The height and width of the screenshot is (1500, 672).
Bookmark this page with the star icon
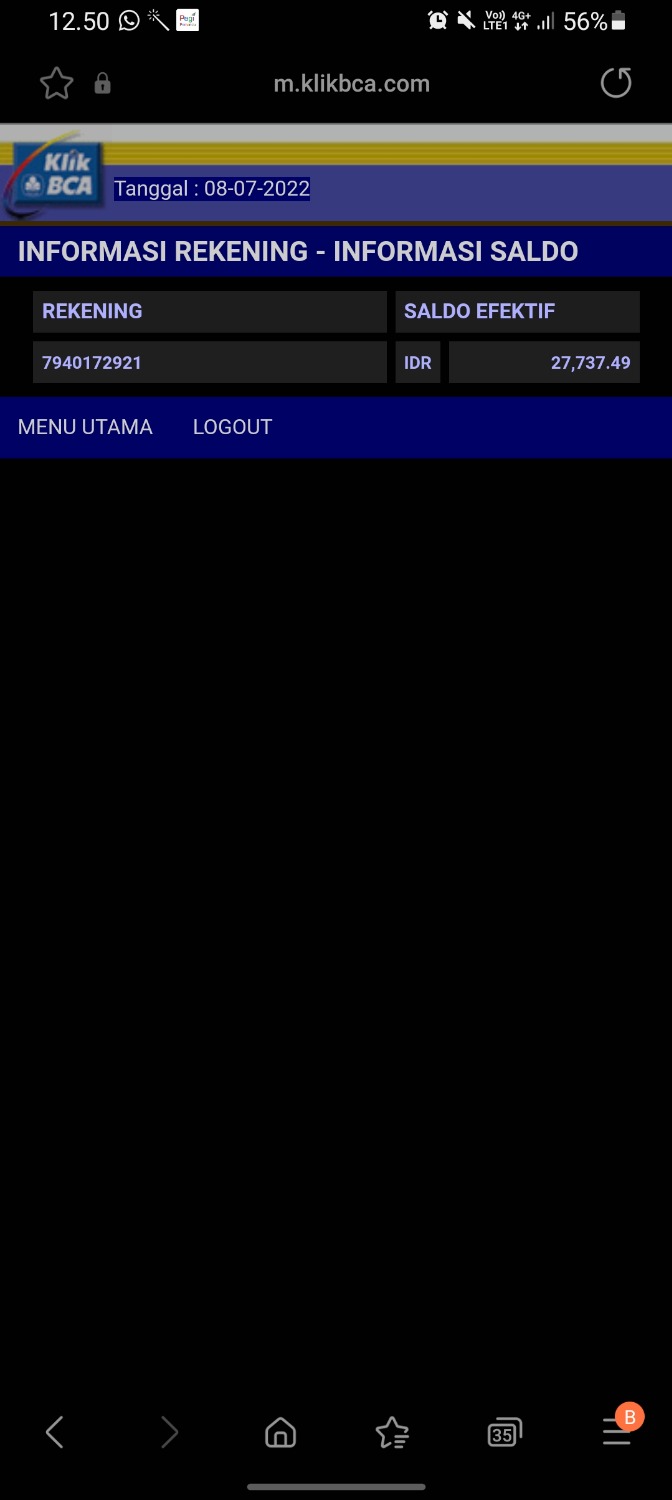tap(57, 84)
